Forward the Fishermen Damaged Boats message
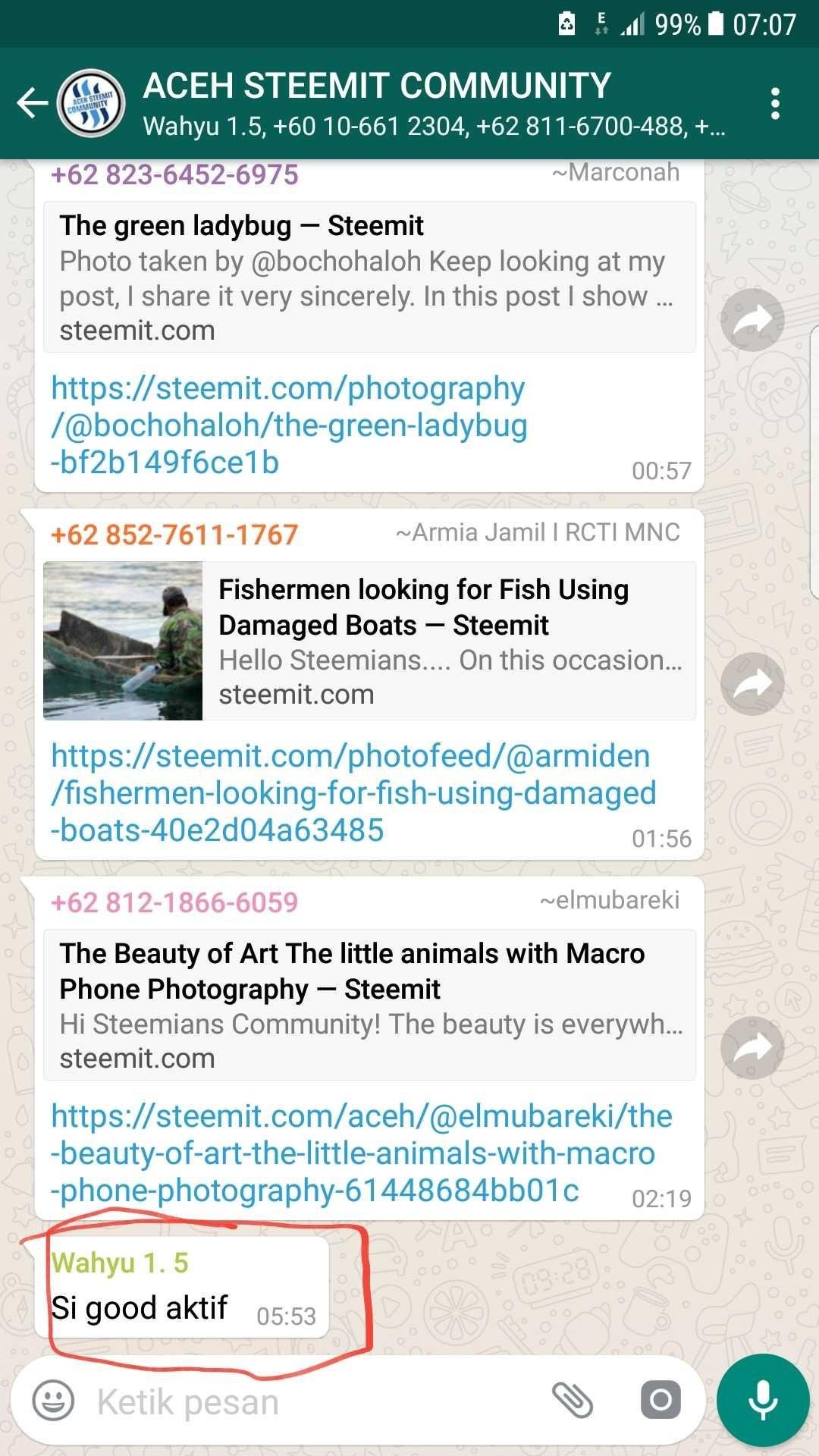 [752, 684]
